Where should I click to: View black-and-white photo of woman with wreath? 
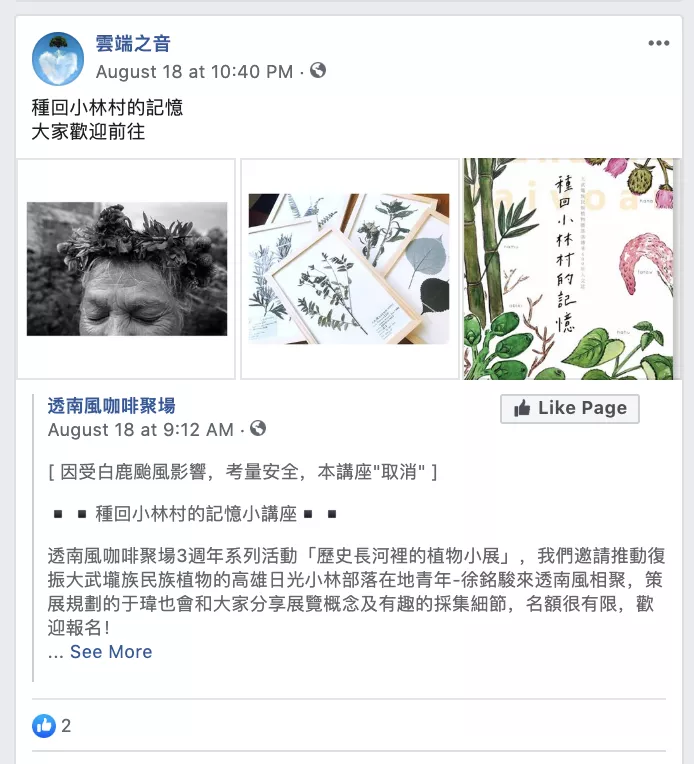point(127,268)
